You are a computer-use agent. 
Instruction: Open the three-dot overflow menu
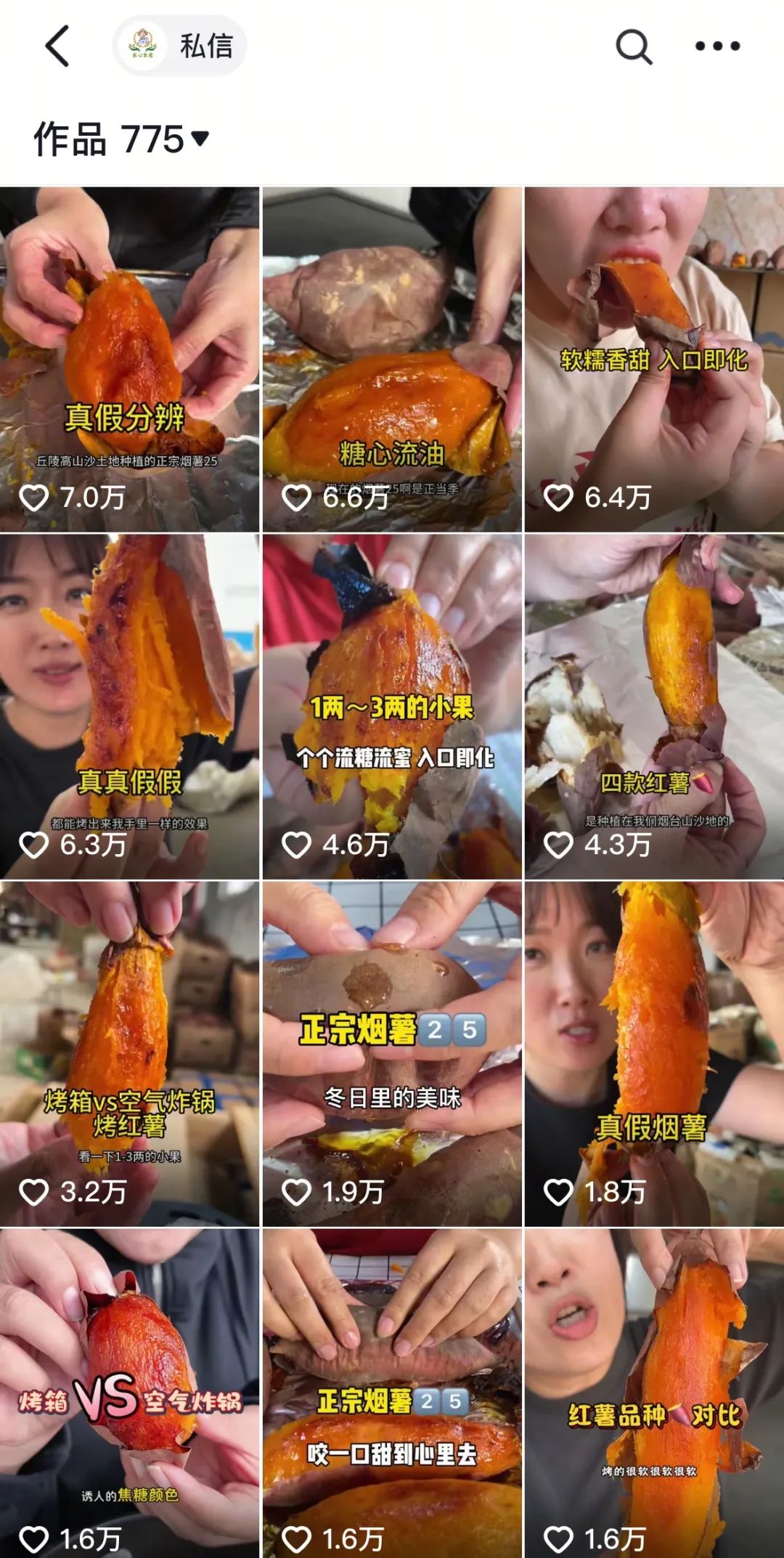click(717, 46)
